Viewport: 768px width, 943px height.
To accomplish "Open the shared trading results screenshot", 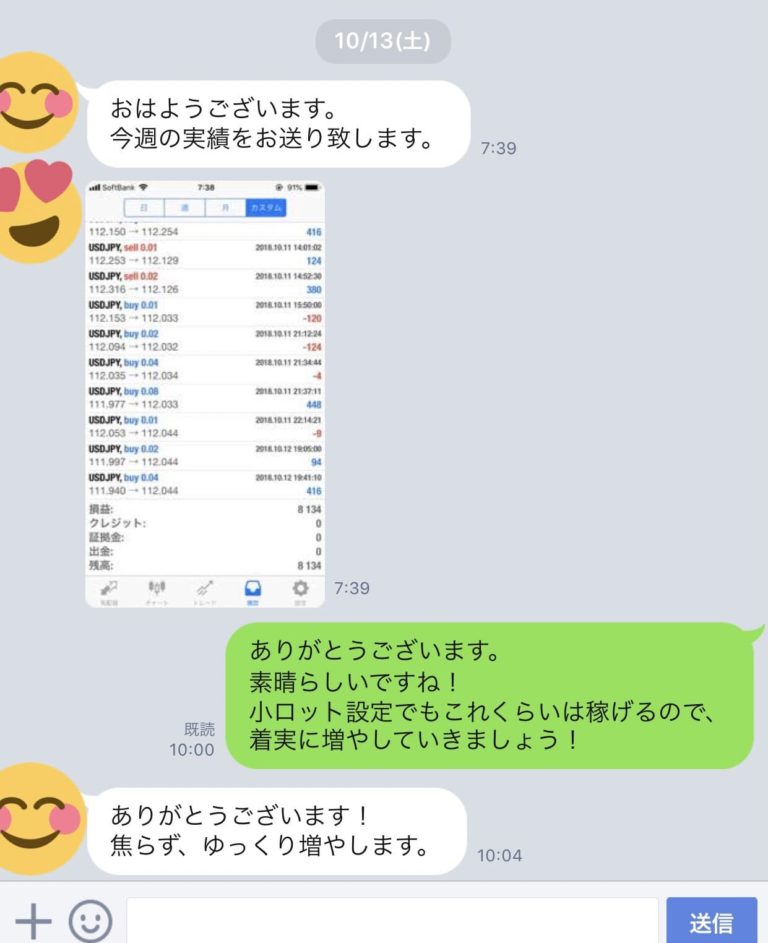I will (206, 394).
